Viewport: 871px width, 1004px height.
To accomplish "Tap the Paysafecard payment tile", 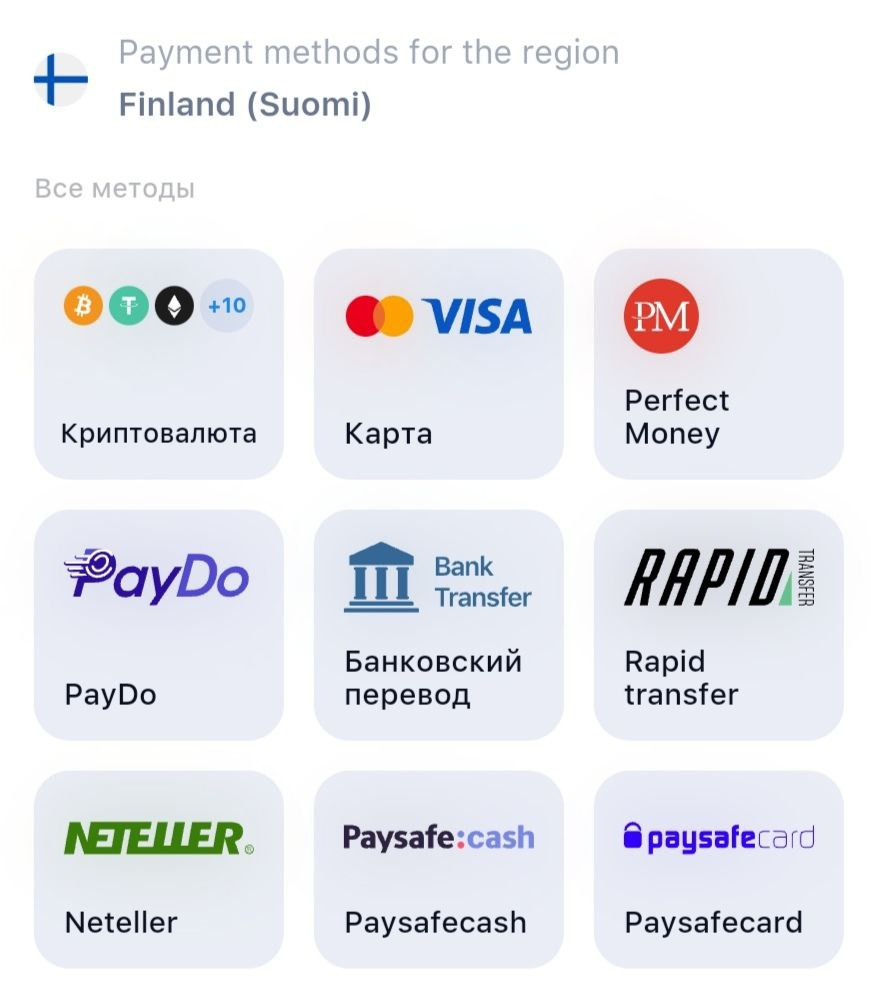I will coord(718,870).
